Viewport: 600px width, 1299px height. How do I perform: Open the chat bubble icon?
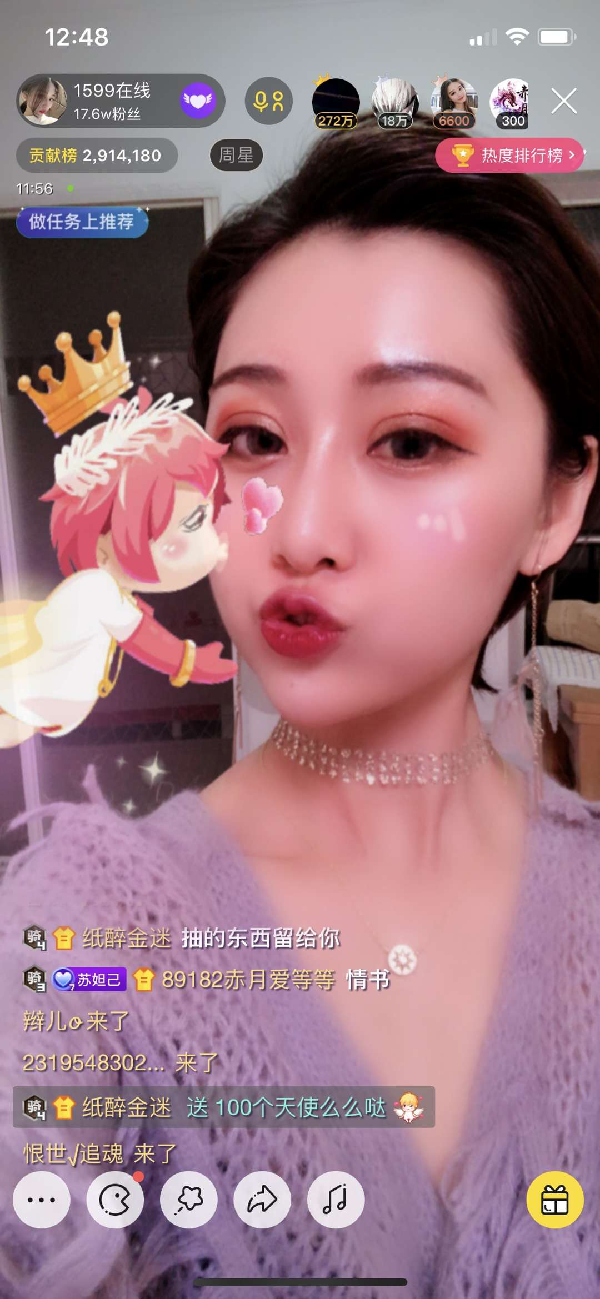tap(188, 1199)
